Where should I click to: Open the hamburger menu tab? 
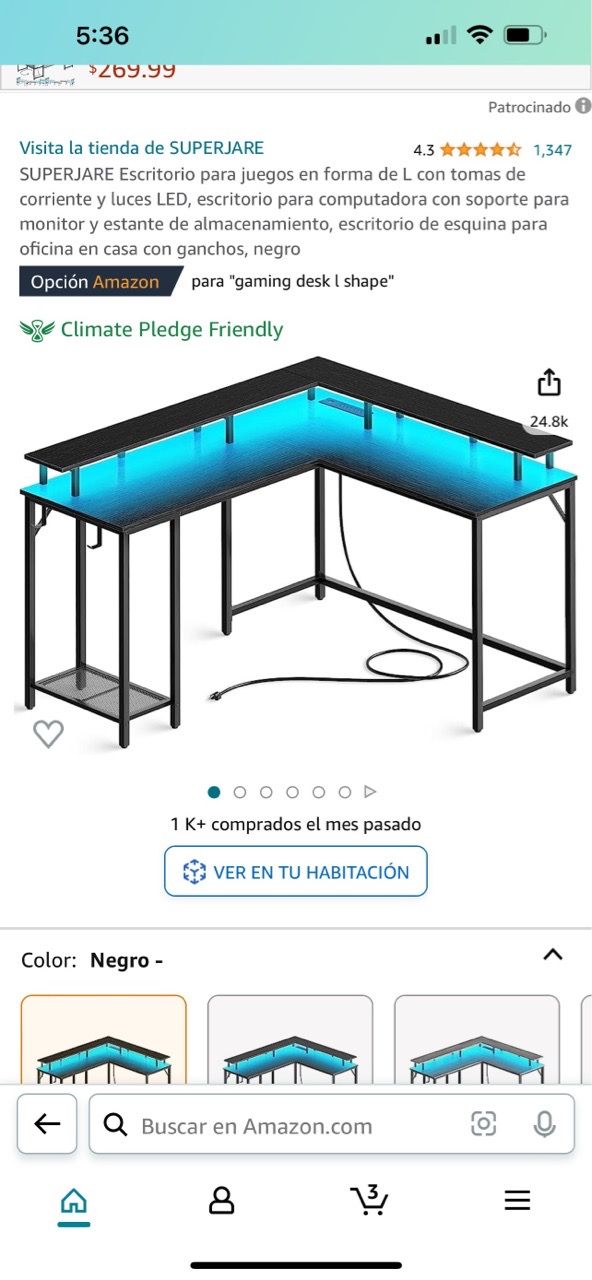517,1201
